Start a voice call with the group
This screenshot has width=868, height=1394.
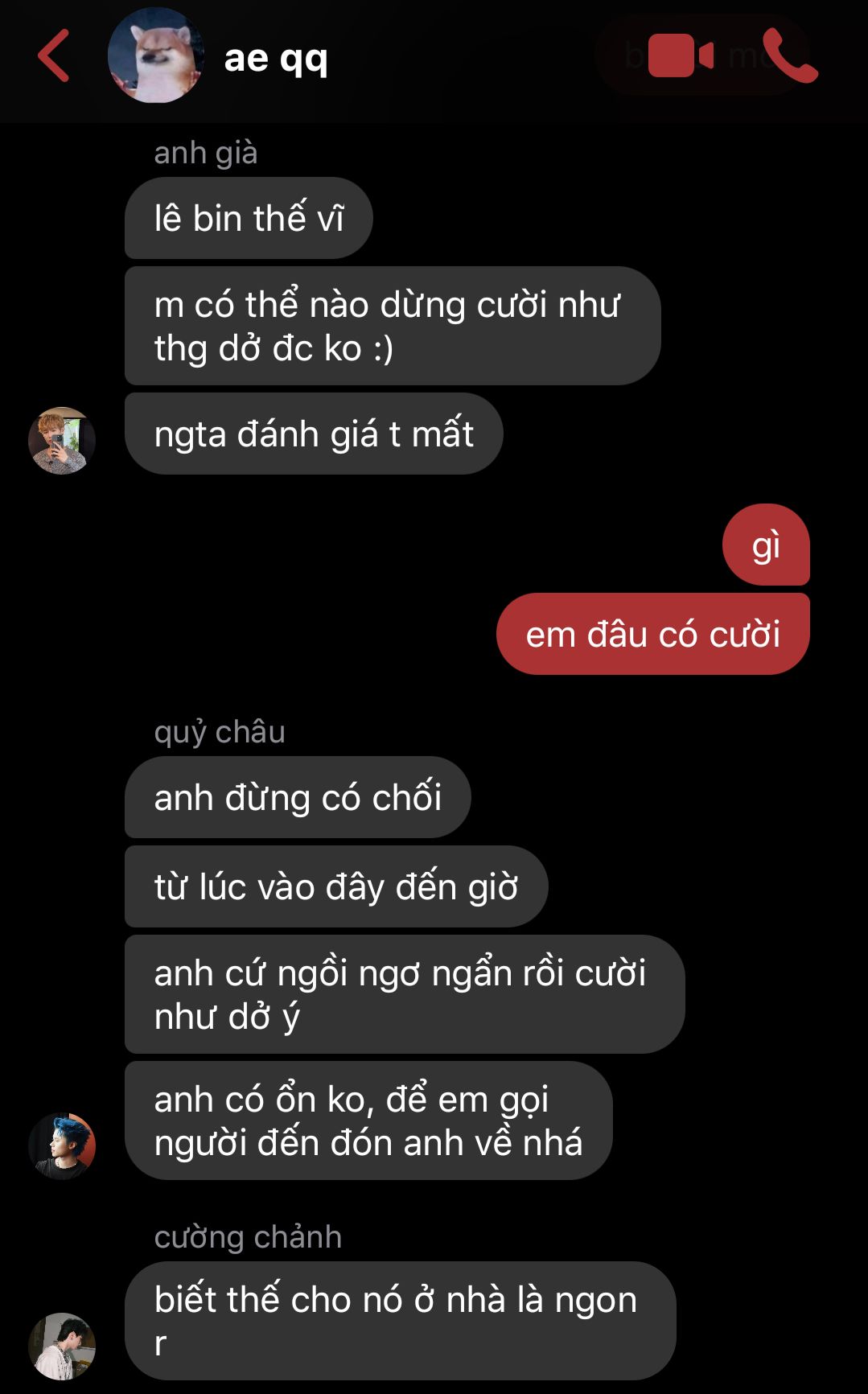[x=789, y=56]
